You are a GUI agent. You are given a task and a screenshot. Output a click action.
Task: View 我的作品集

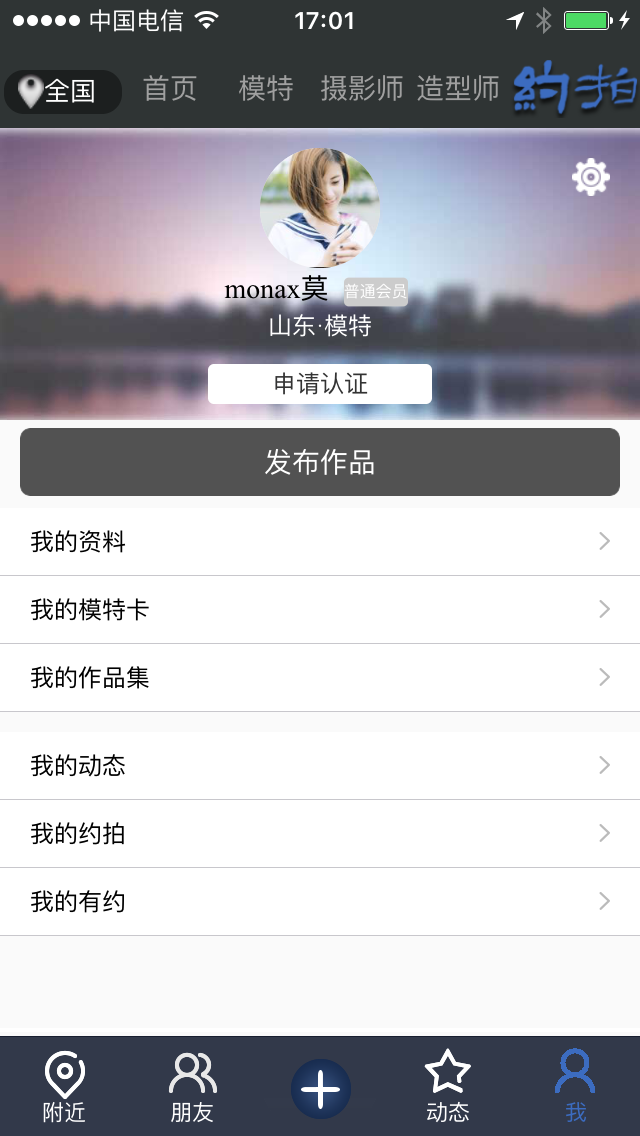coord(320,678)
